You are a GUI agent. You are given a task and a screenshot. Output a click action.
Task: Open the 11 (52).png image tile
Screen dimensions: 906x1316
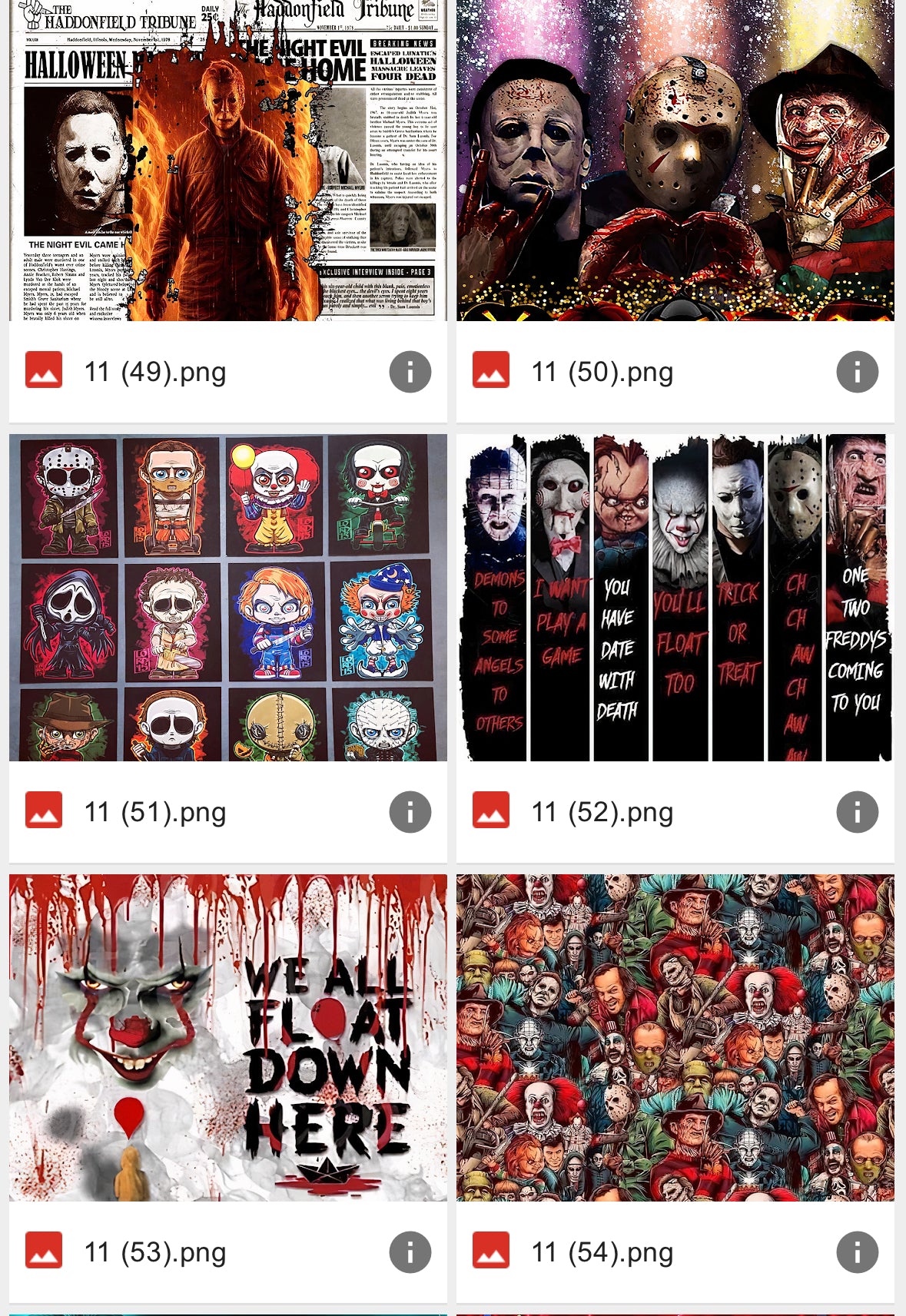[675, 598]
